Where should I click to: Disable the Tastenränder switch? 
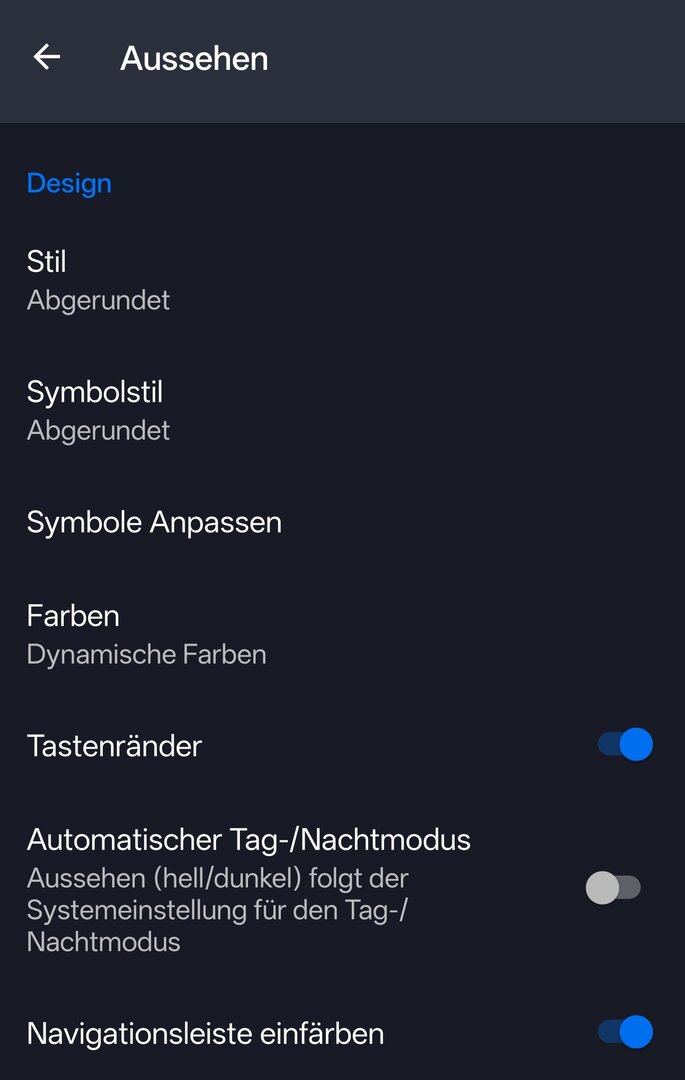pos(625,745)
